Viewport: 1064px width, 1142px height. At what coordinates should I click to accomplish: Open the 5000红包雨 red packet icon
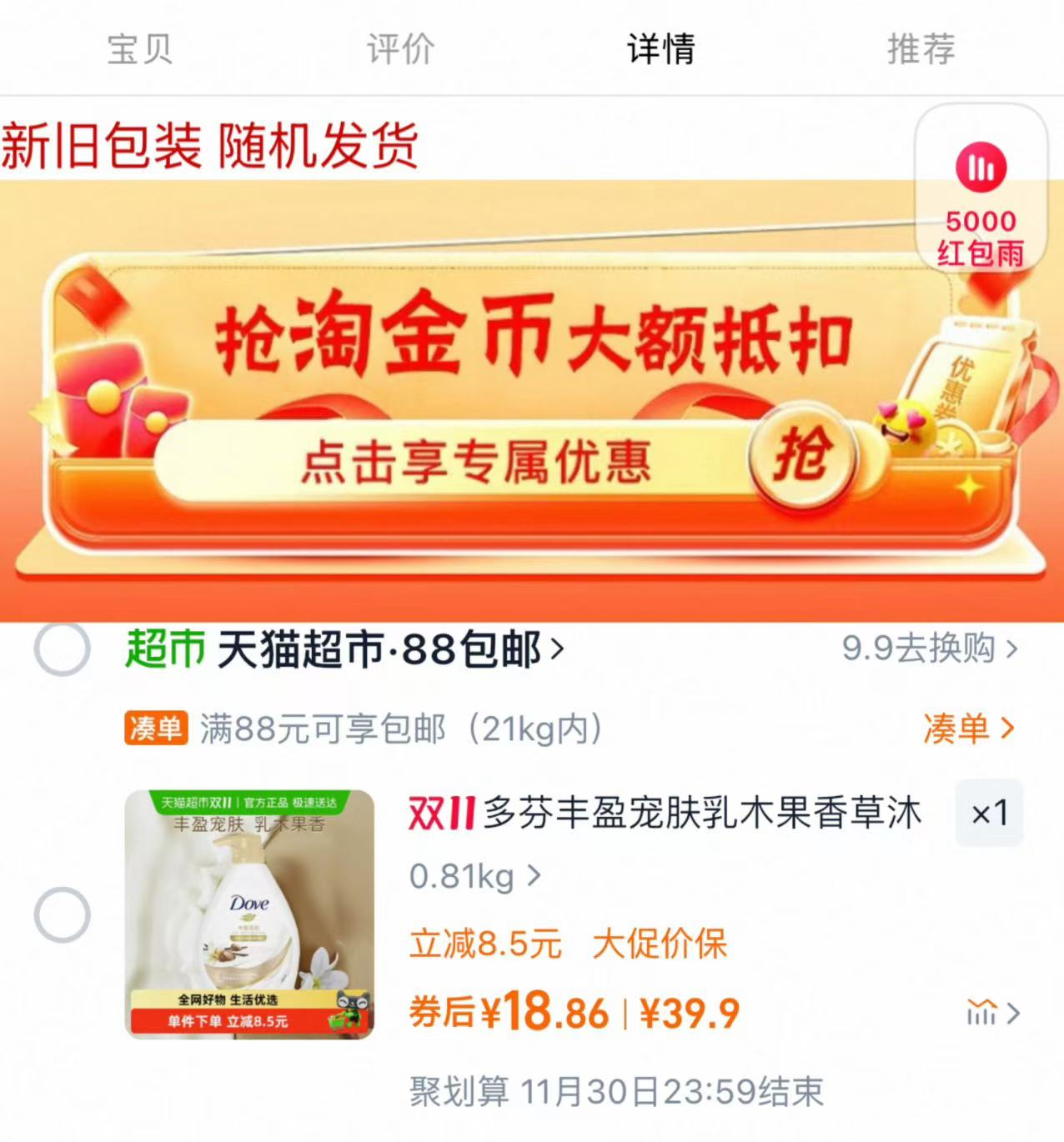[x=981, y=167]
